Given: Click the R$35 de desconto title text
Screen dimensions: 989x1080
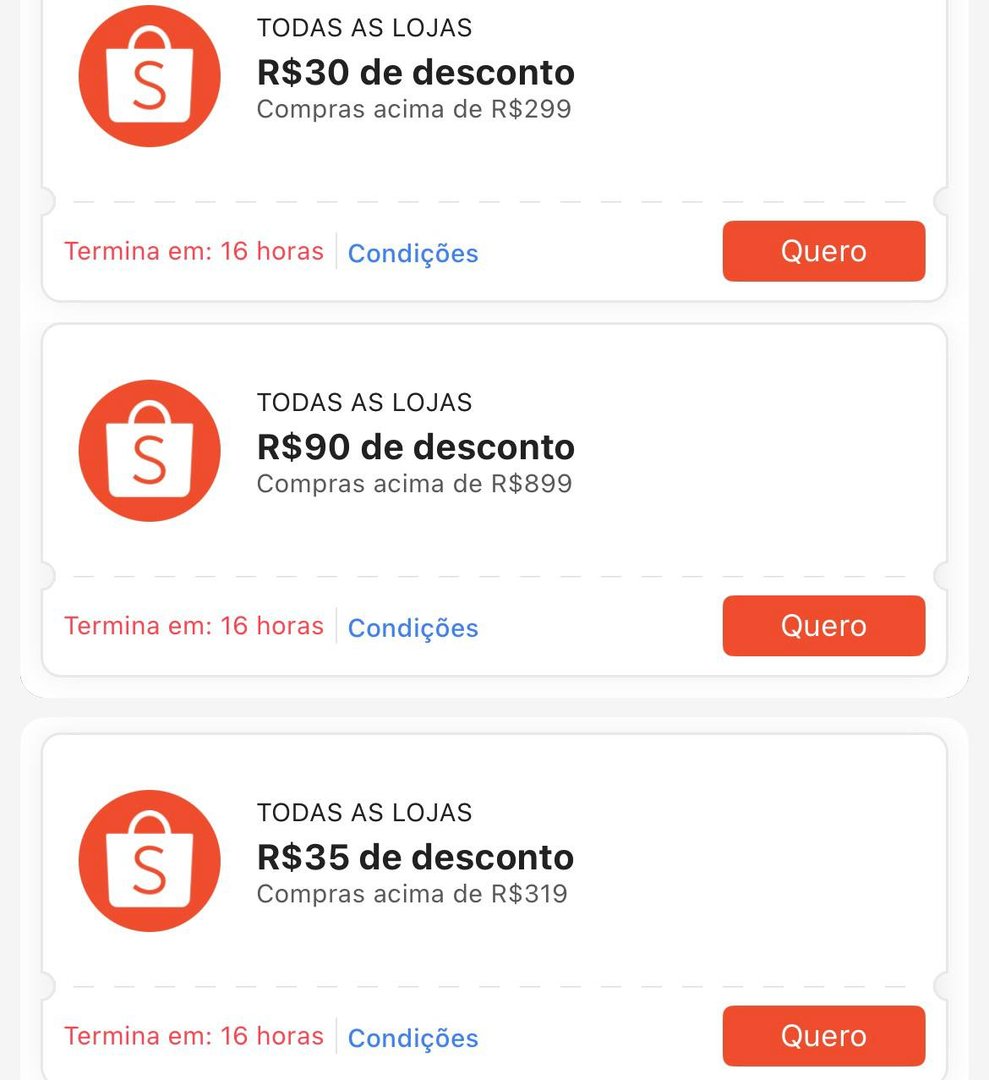Looking at the screenshot, I should pos(416,857).
